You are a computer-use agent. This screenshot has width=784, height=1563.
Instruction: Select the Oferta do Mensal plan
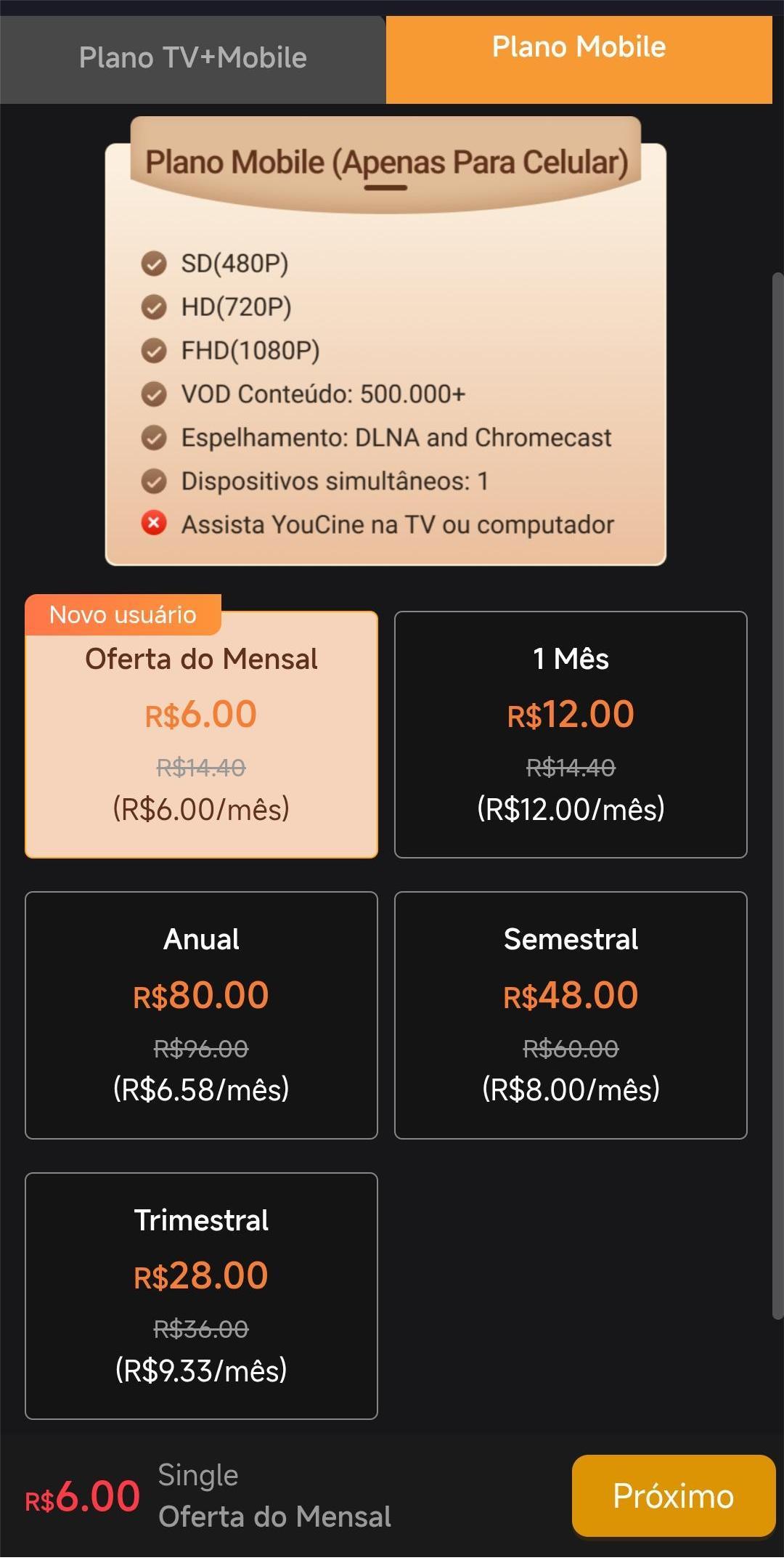[201, 734]
